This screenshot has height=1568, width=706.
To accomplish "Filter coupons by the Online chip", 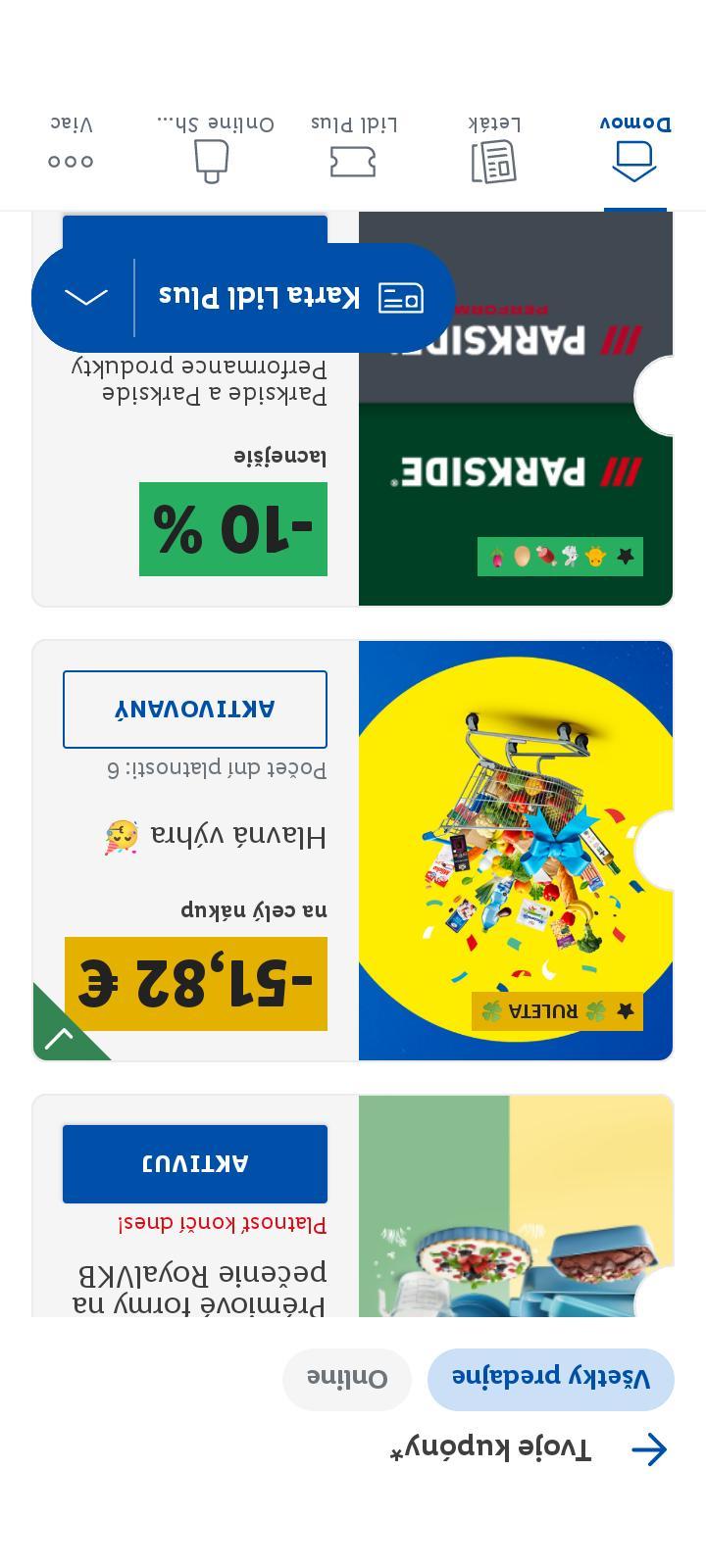I will tap(347, 1379).
